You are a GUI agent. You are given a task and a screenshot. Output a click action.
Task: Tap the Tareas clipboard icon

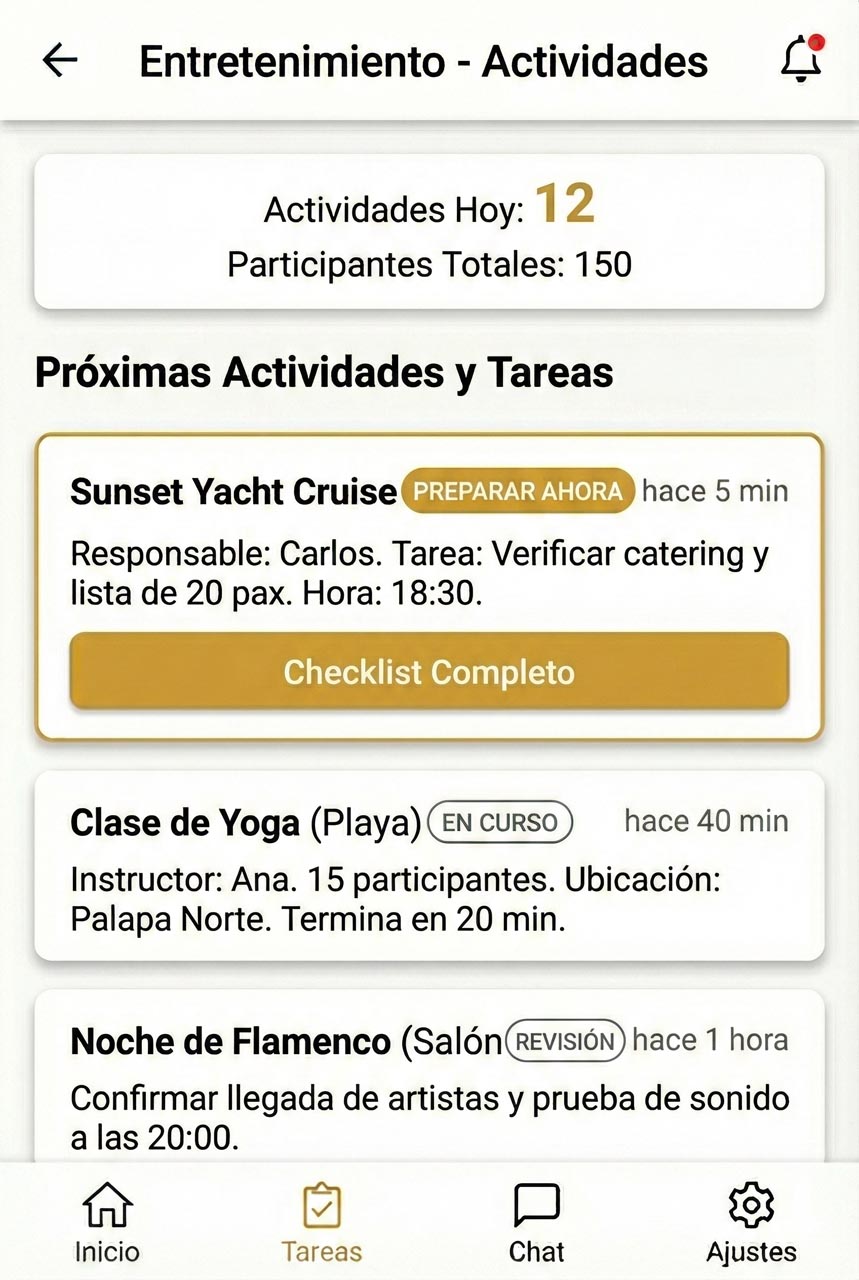(x=322, y=1205)
